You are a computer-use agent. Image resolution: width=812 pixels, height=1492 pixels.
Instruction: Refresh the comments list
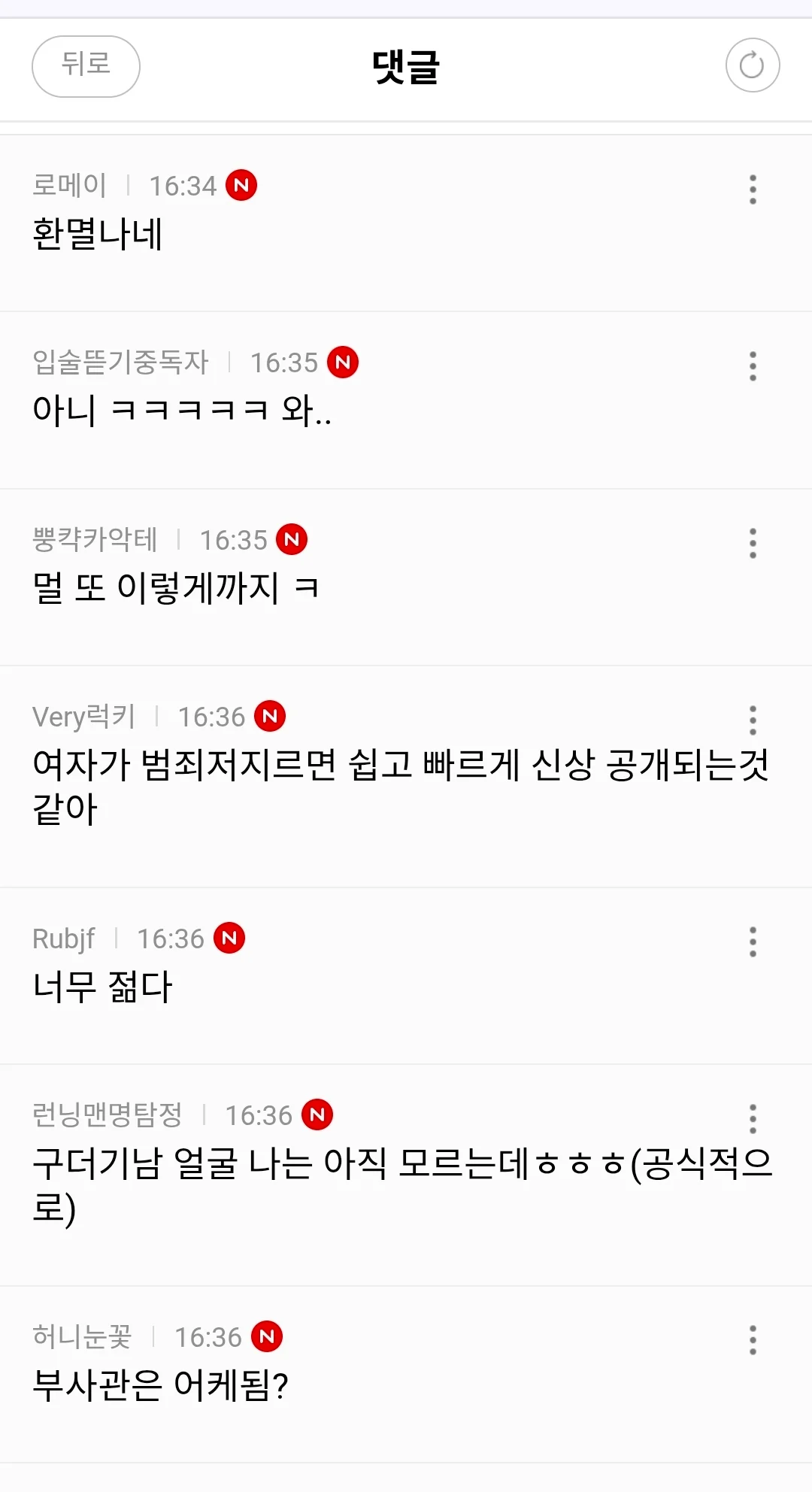tap(752, 65)
